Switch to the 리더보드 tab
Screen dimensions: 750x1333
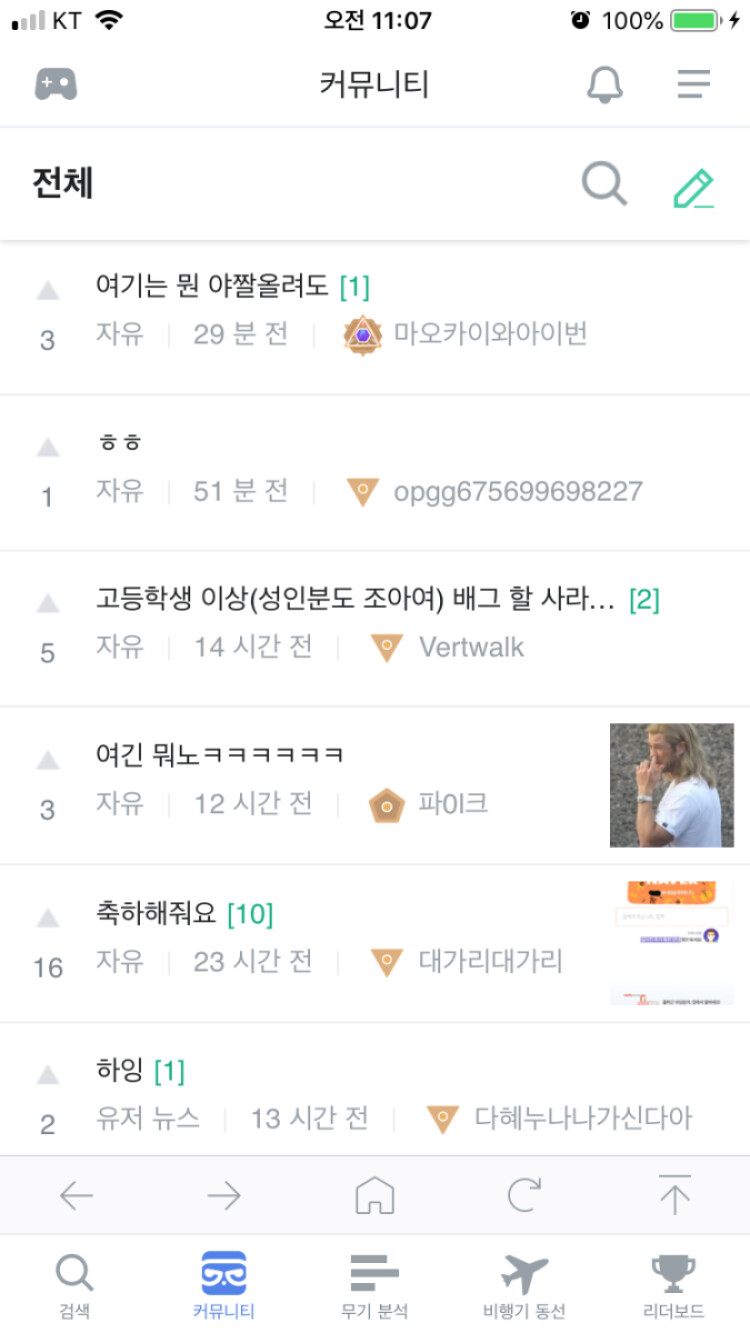[x=673, y=1286]
